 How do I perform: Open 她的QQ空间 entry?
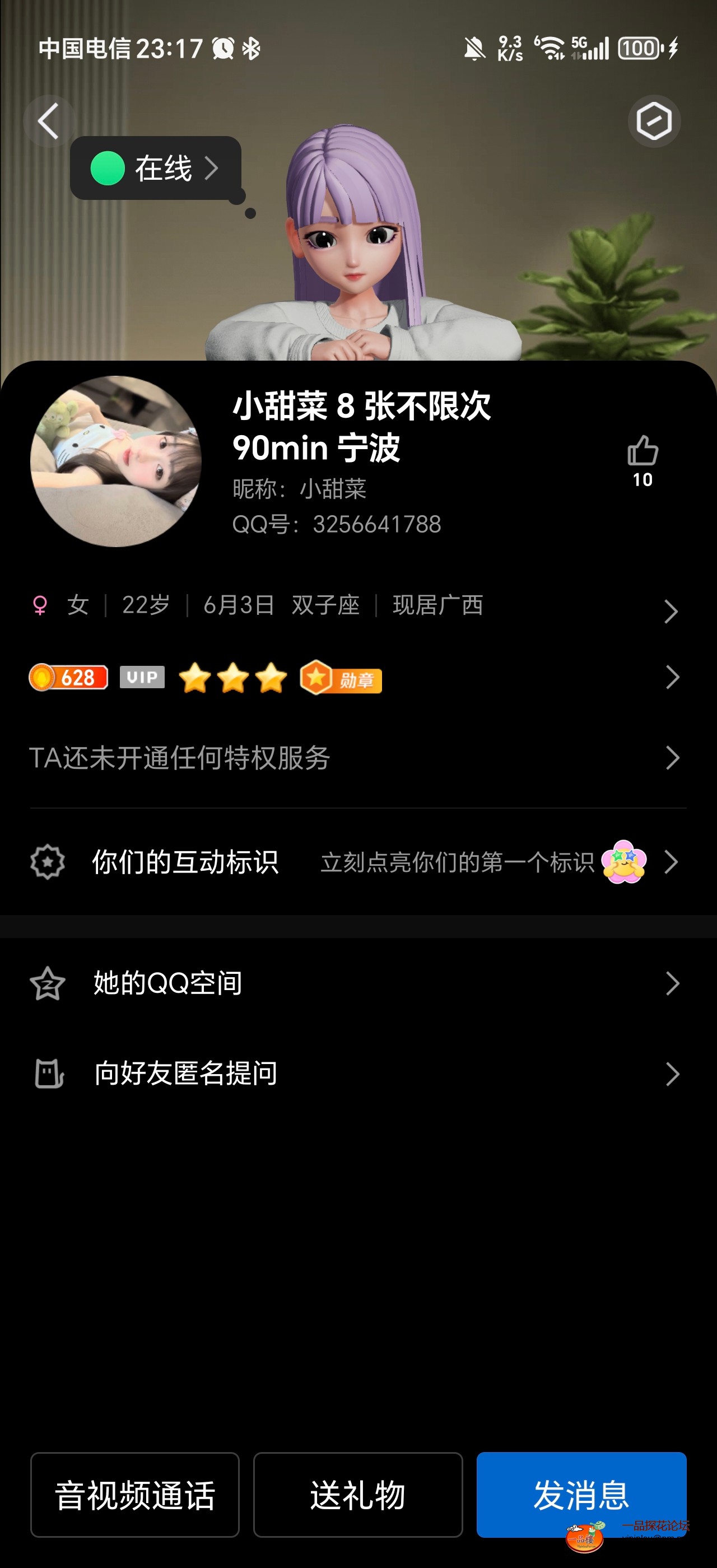359,983
